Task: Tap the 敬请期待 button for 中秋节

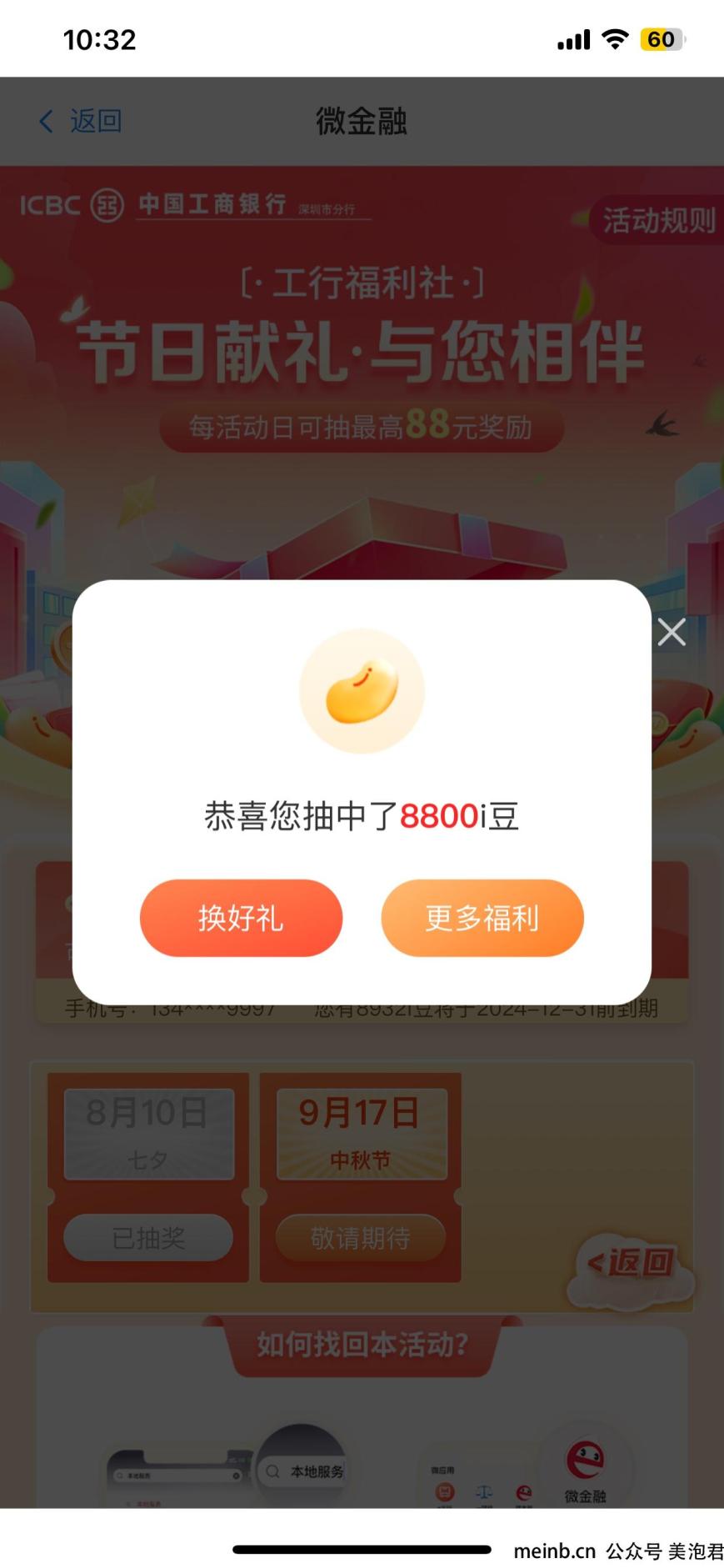Action: pyautogui.click(x=360, y=1238)
